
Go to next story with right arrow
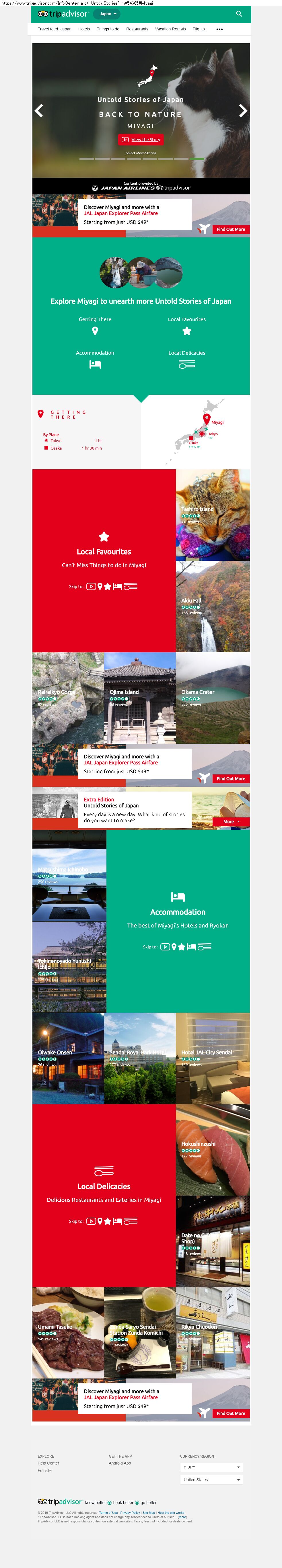pos(242,111)
